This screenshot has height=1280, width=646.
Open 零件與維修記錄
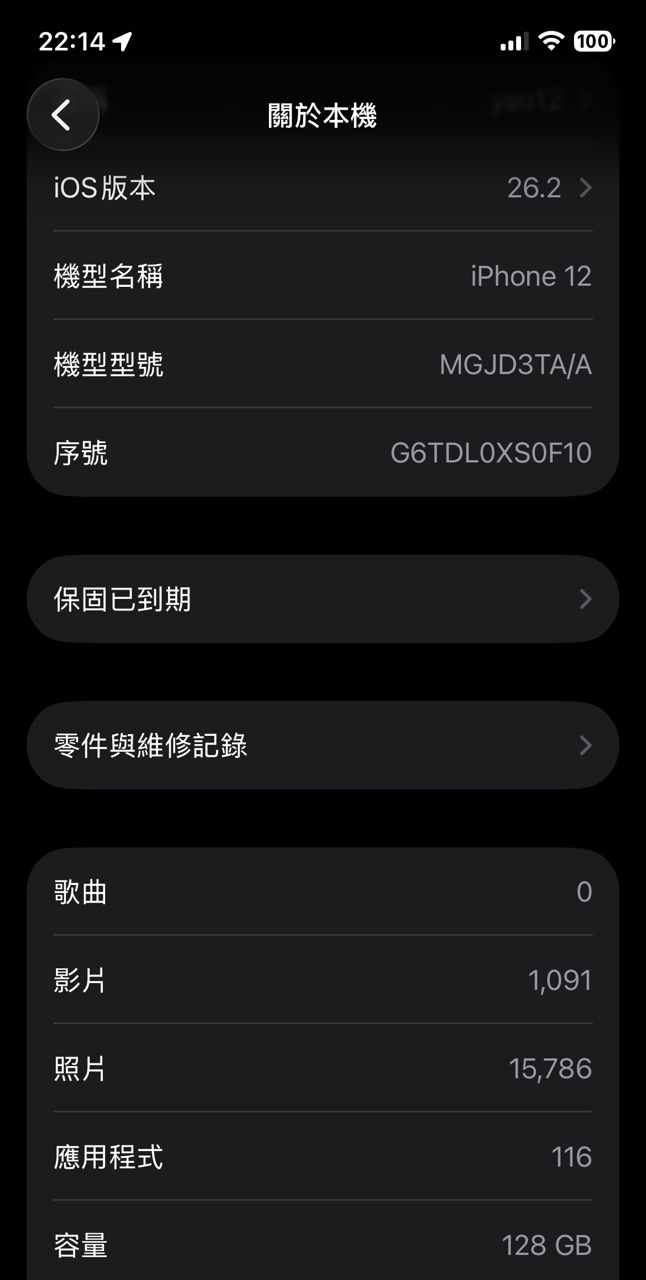click(x=322, y=745)
